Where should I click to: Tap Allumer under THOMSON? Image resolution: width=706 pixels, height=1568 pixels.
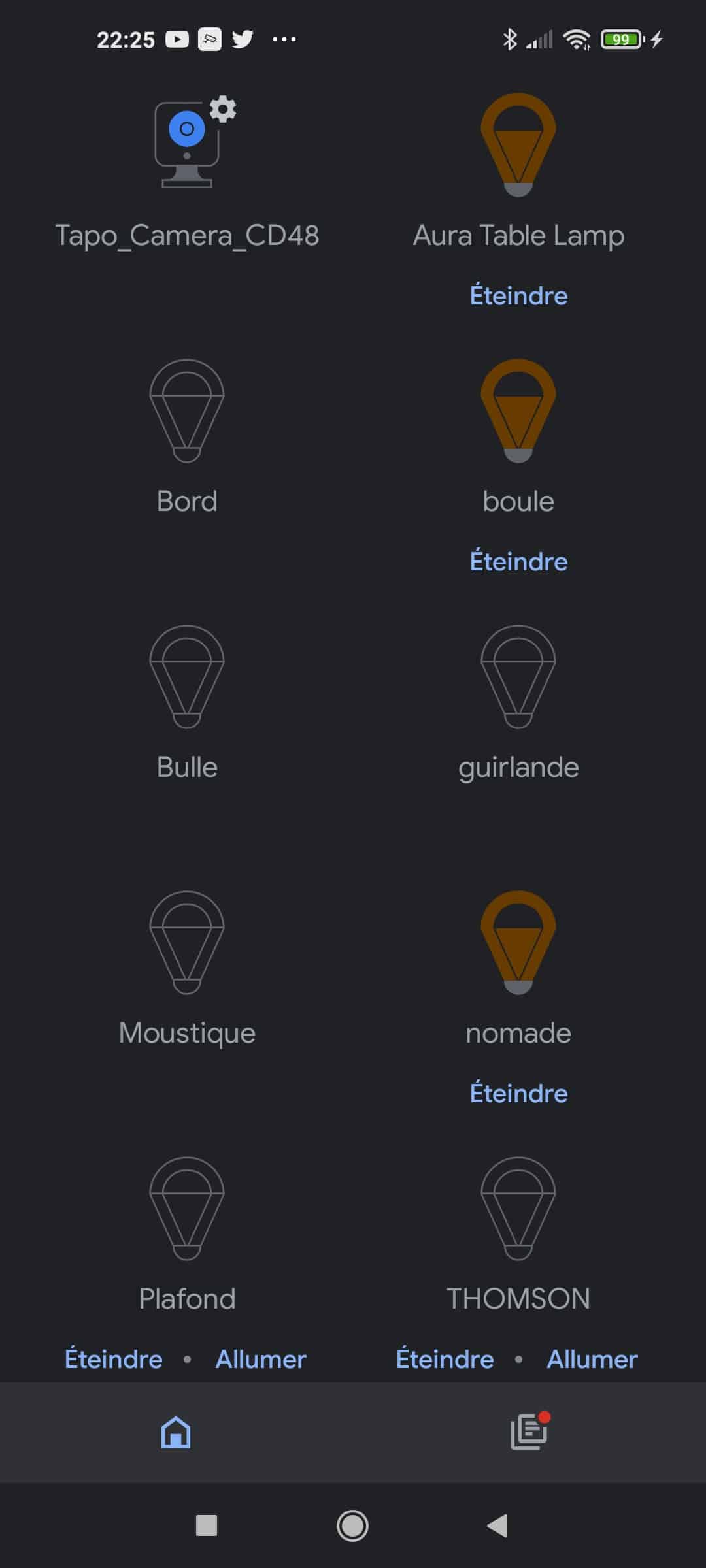point(592,1359)
